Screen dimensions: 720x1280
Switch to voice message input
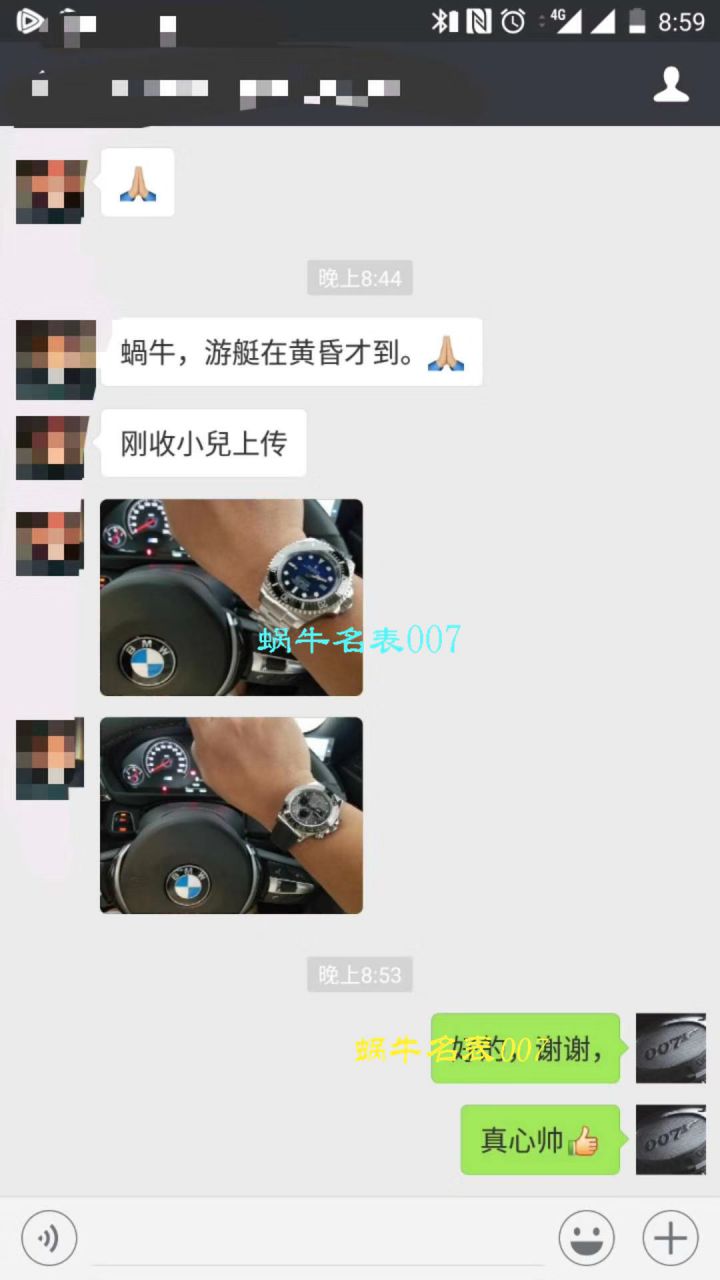tap(49, 1238)
